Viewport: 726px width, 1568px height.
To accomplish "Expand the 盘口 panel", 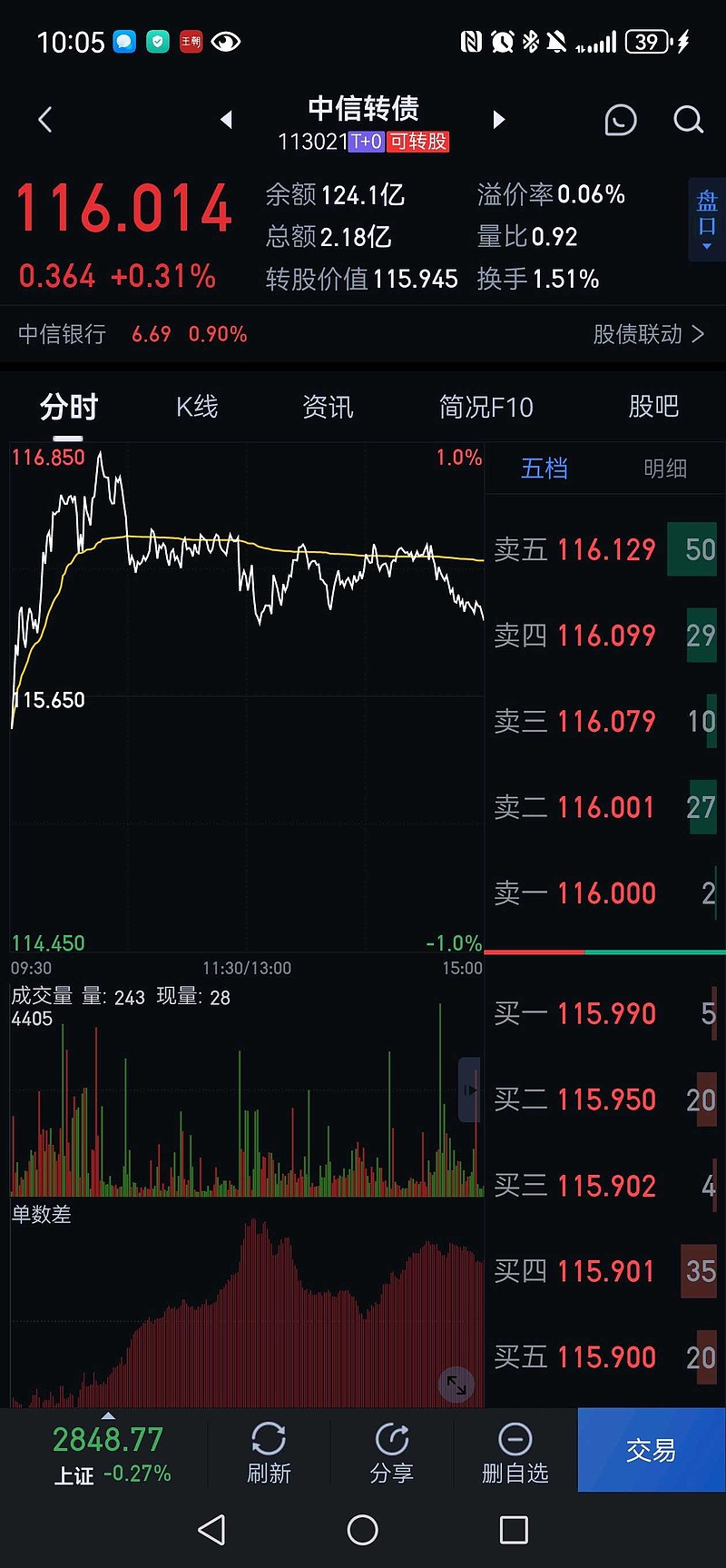I will click(x=707, y=220).
